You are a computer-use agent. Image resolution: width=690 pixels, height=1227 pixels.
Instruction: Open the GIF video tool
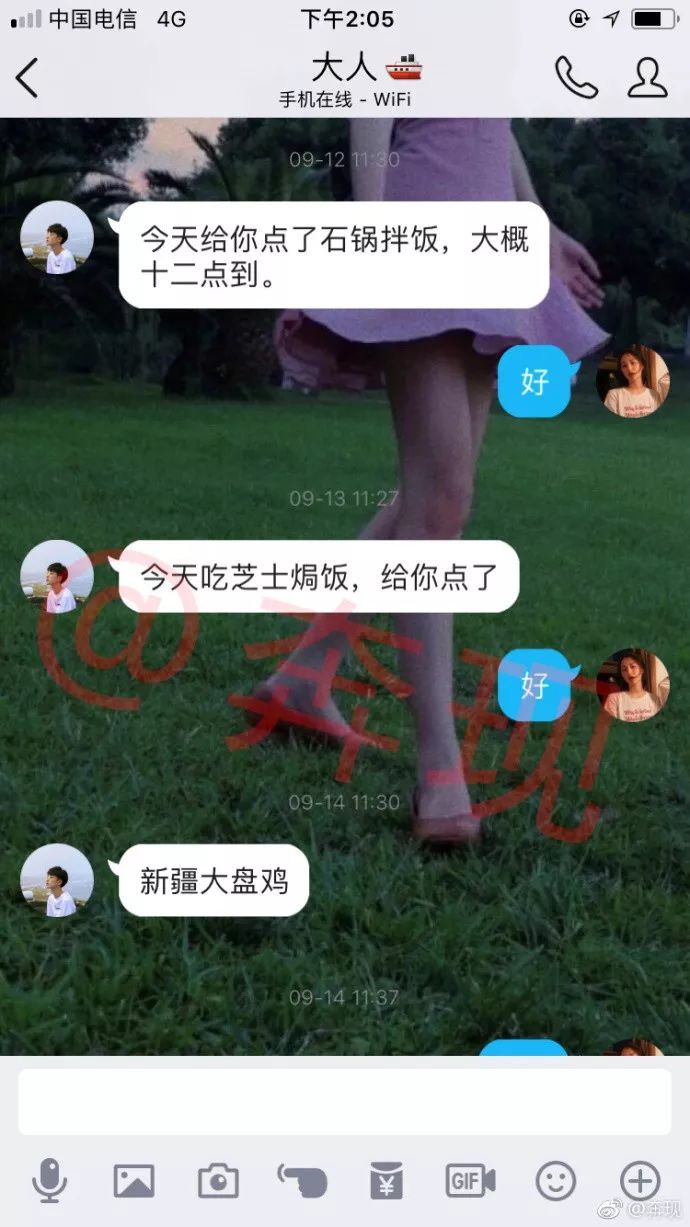(470, 1181)
